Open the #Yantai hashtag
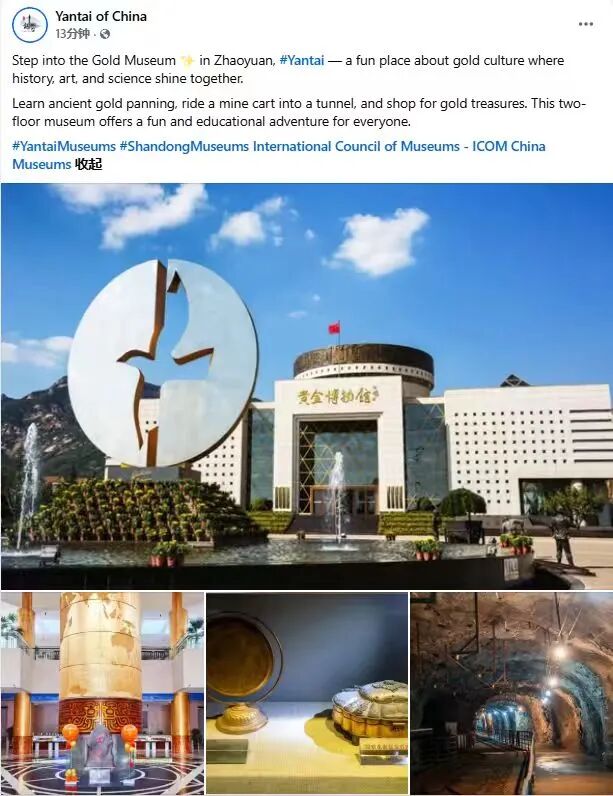Image resolution: width=613 pixels, height=796 pixels. [302, 60]
